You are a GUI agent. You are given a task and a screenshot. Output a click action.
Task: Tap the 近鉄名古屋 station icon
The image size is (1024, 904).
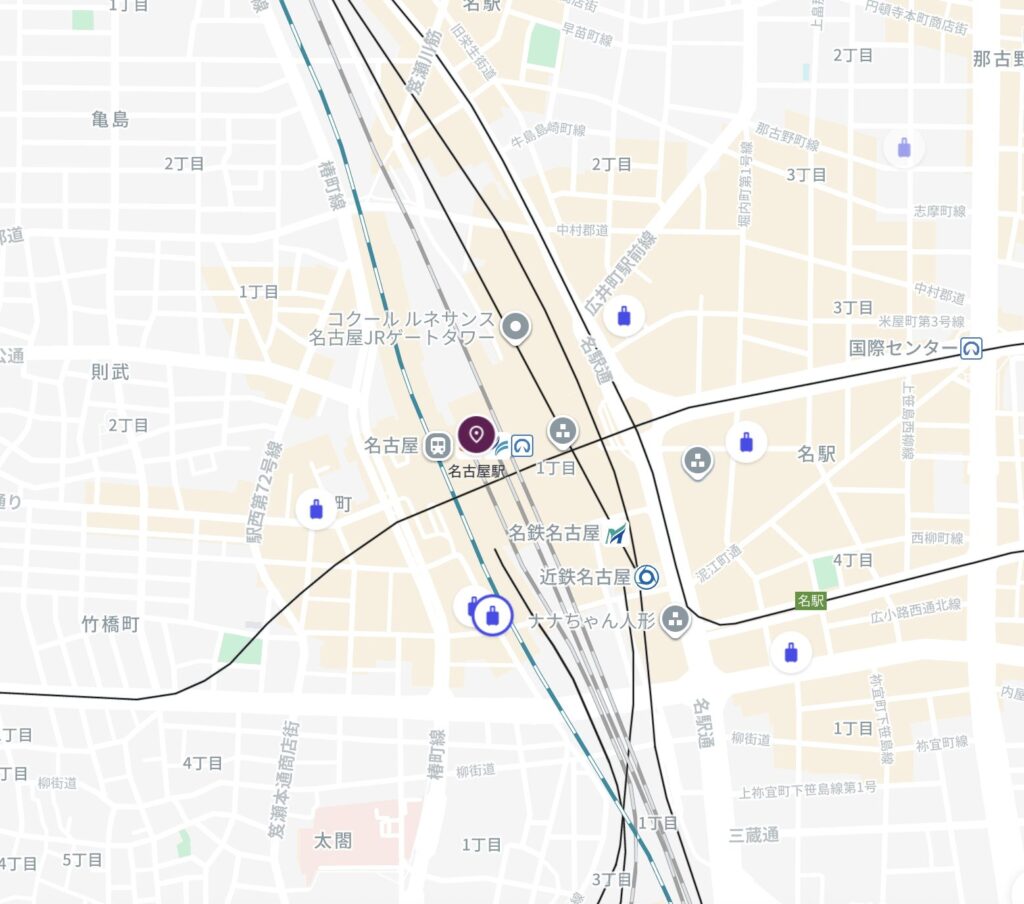click(647, 576)
